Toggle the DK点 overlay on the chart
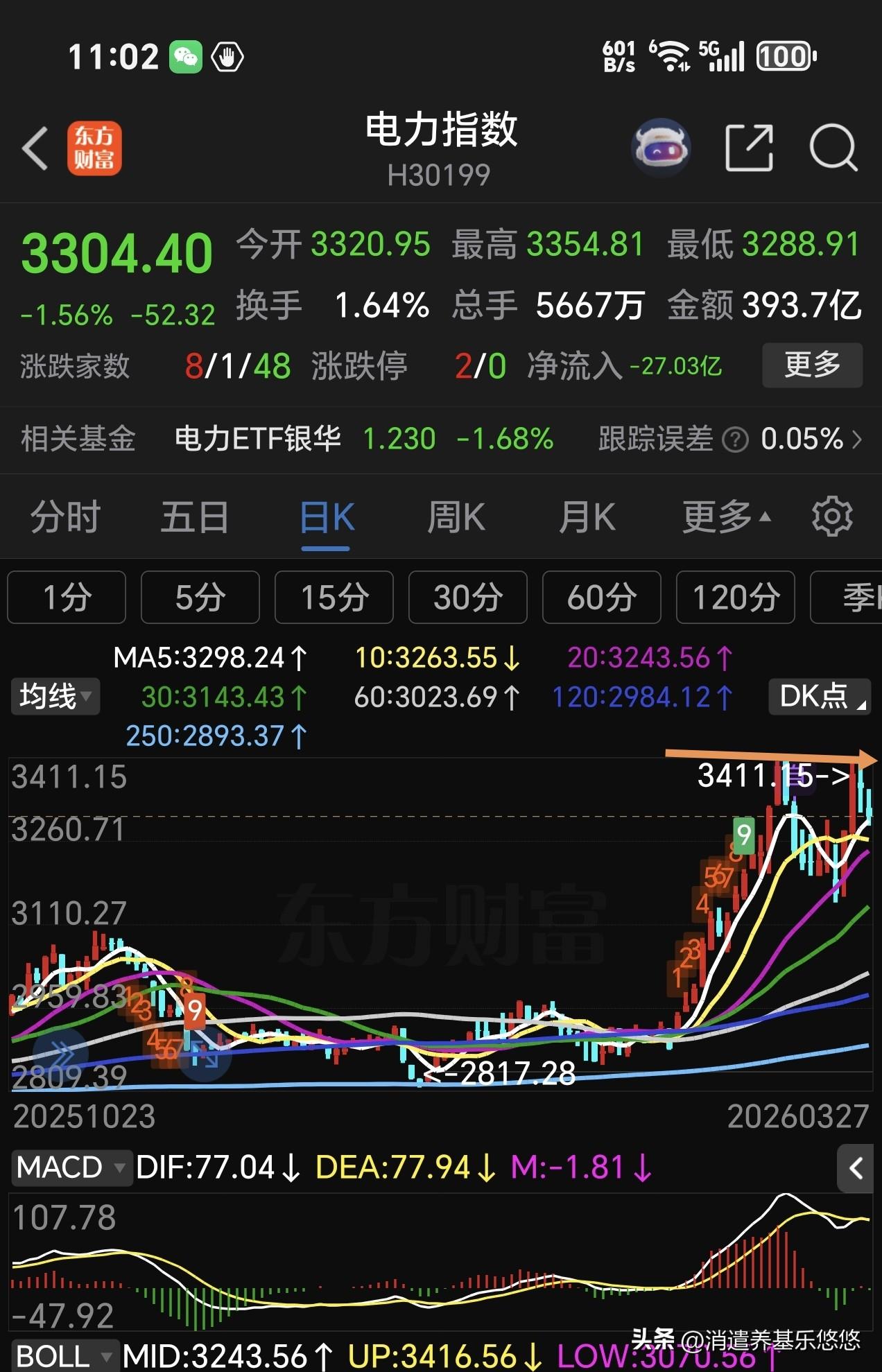Screen dimensions: 882x1372 (x=820, y=697)
